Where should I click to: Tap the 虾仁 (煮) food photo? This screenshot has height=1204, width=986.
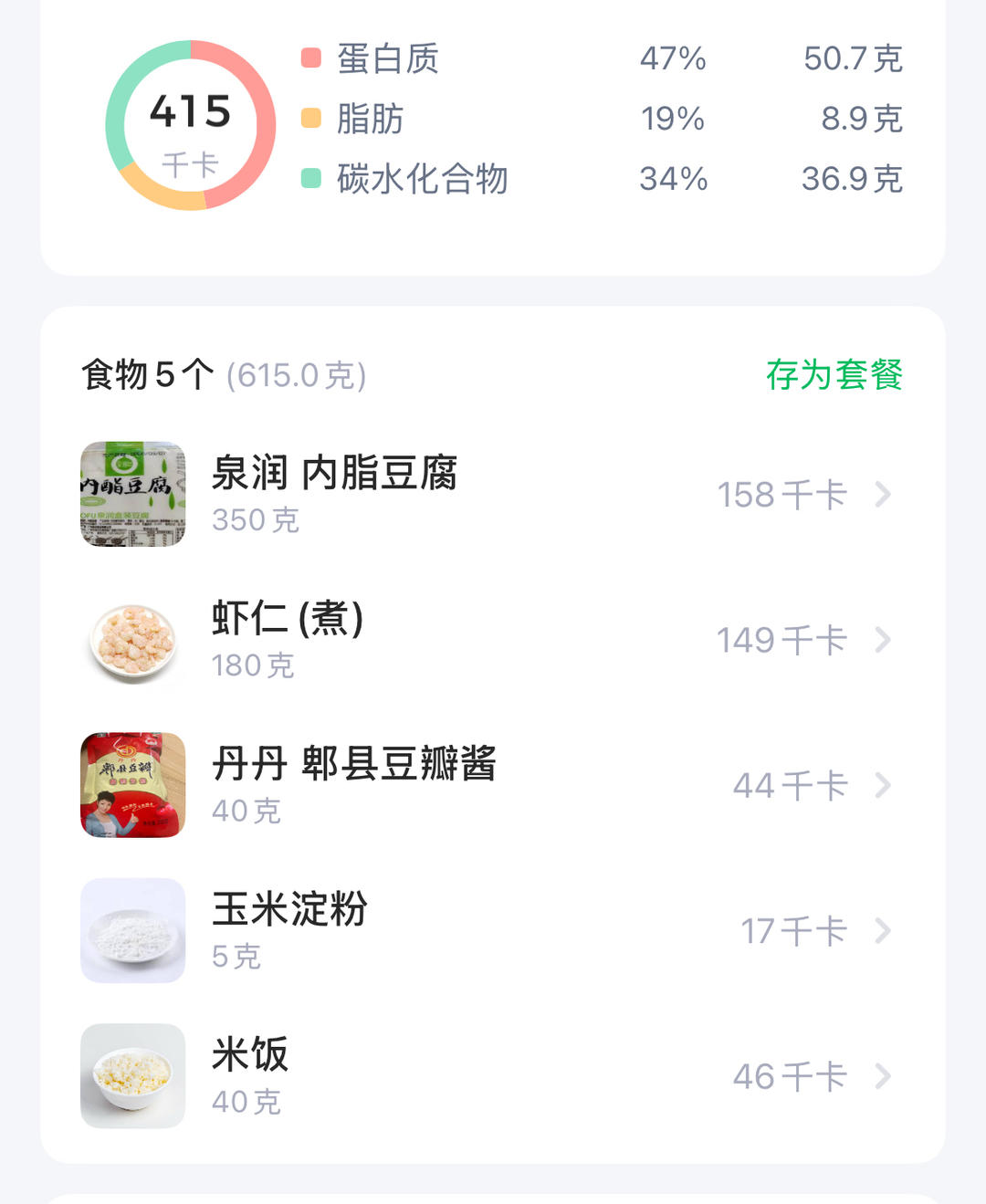click(131, 639)
